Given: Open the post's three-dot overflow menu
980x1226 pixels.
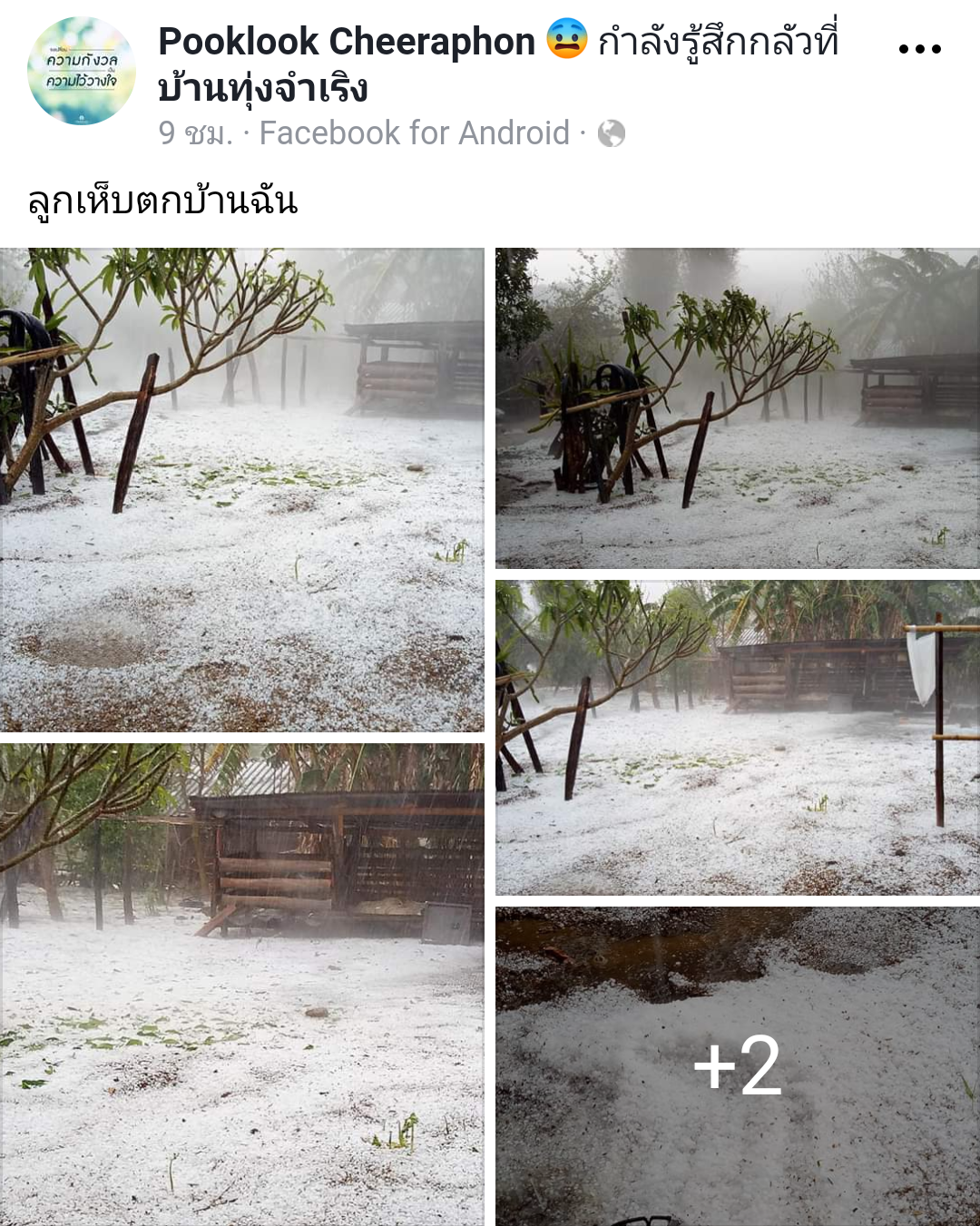Looking at the screenshot, I should coord(919,49).
